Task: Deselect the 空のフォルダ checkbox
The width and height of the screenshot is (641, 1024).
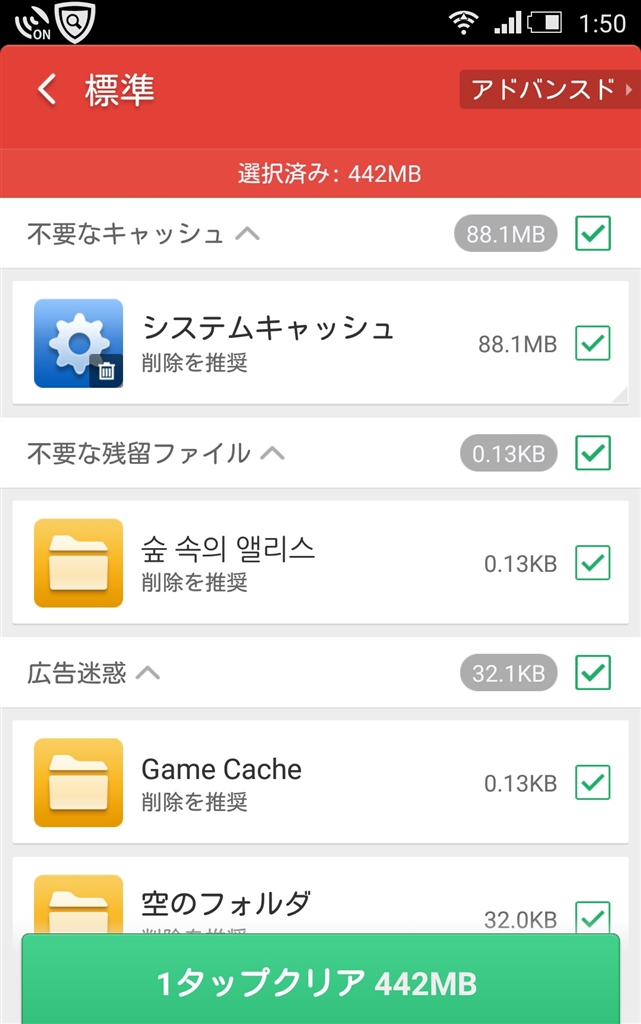Action: [593, 914]
